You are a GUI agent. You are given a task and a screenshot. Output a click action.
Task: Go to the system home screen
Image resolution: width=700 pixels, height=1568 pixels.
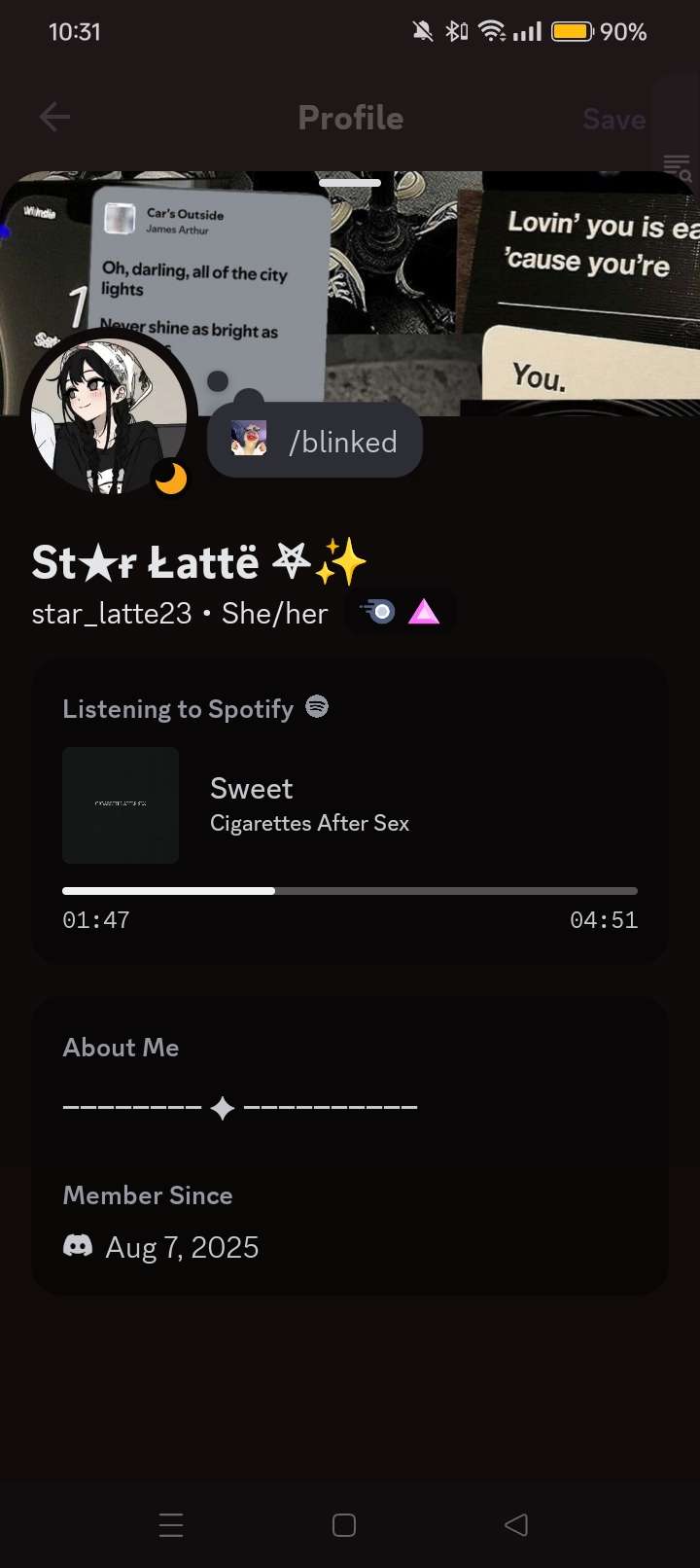coord(344,1524)
